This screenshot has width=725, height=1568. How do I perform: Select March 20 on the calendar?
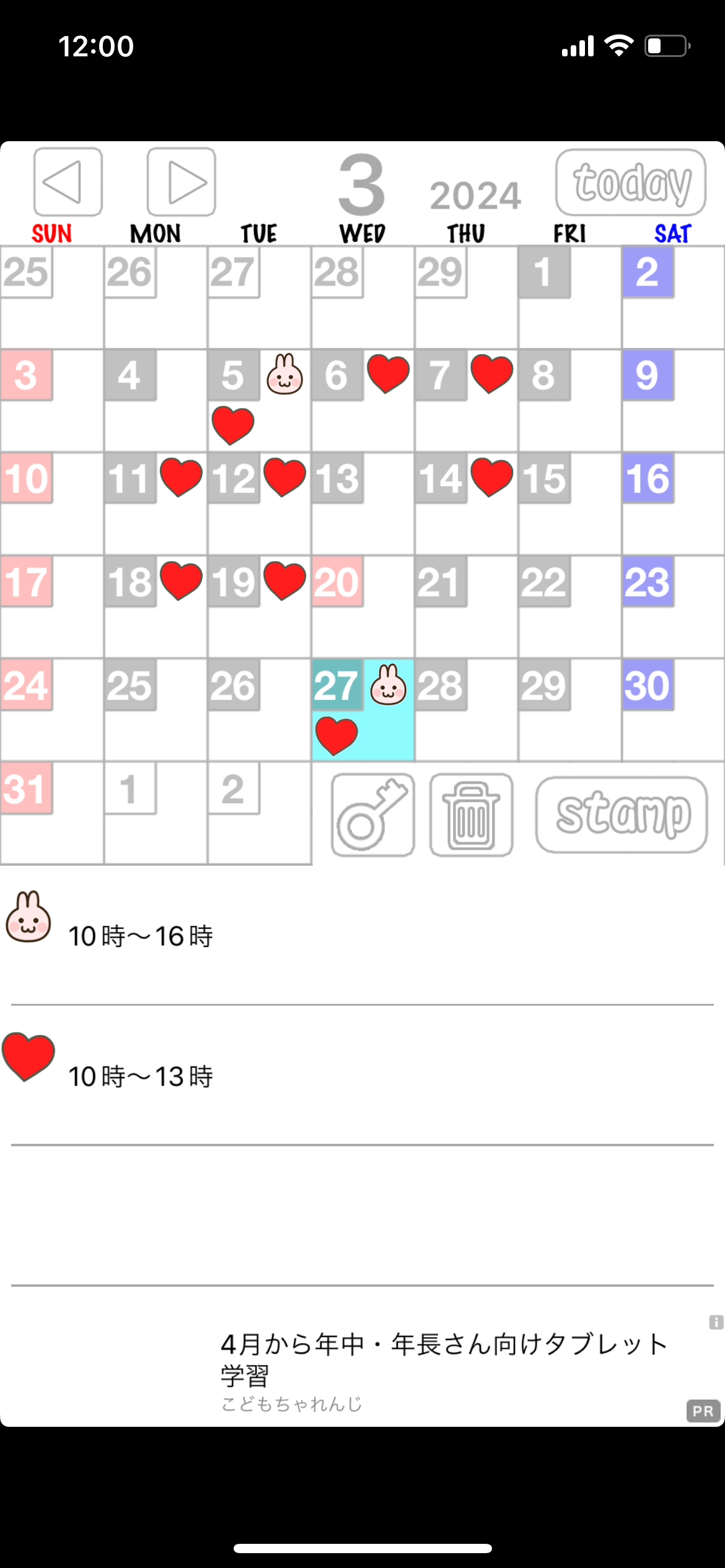(362, 606)
